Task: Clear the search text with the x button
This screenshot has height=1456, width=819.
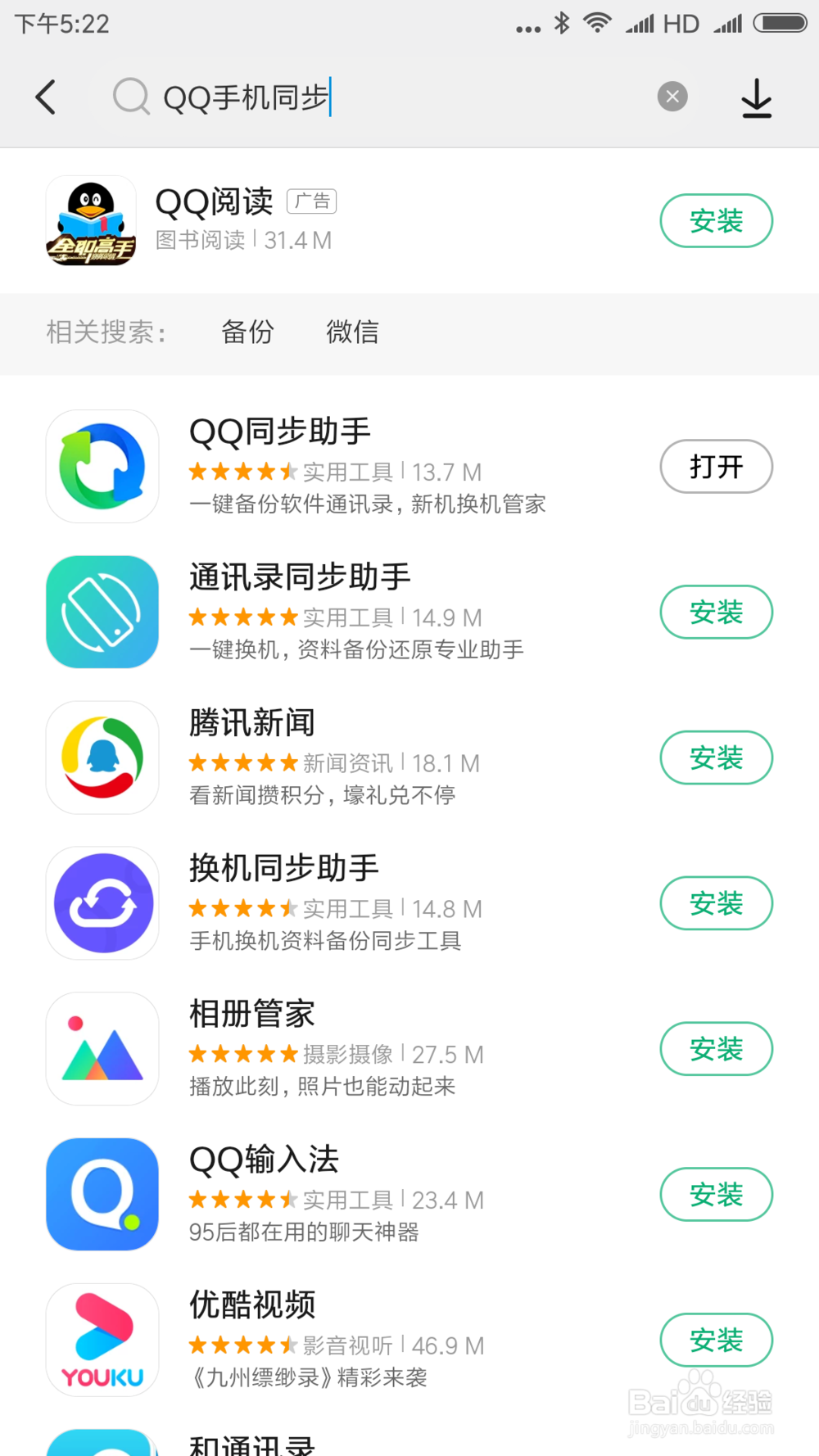Action: point(672,96)
